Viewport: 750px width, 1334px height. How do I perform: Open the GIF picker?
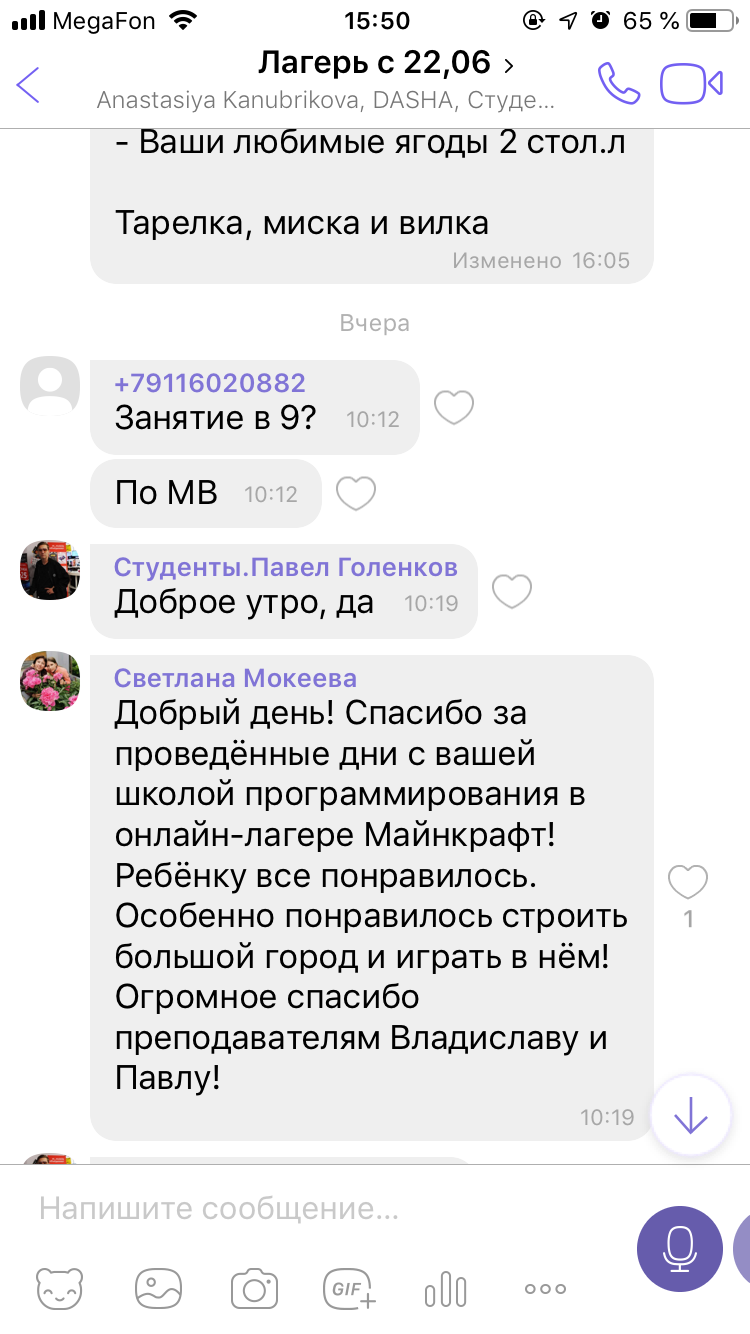349,1289
